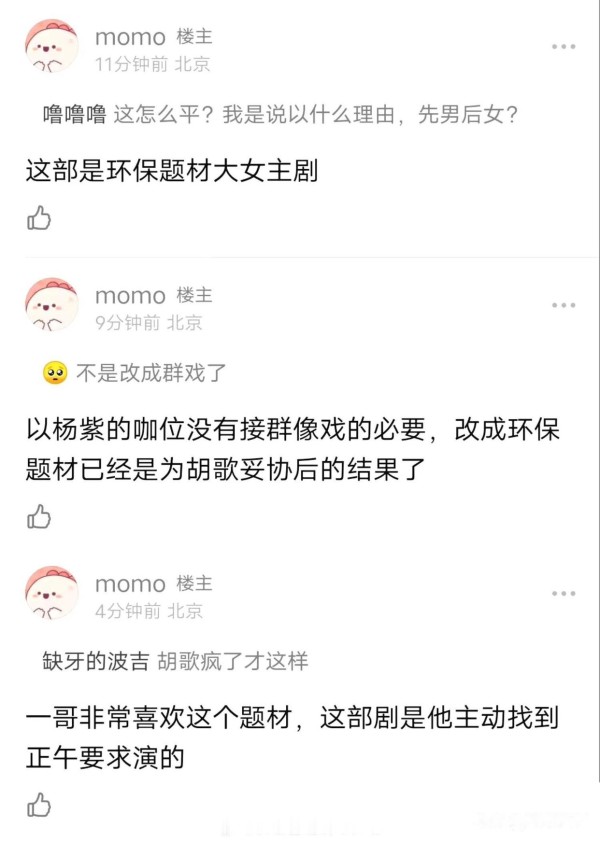Like the comment about 杨紫的咖位

(39, 516)
